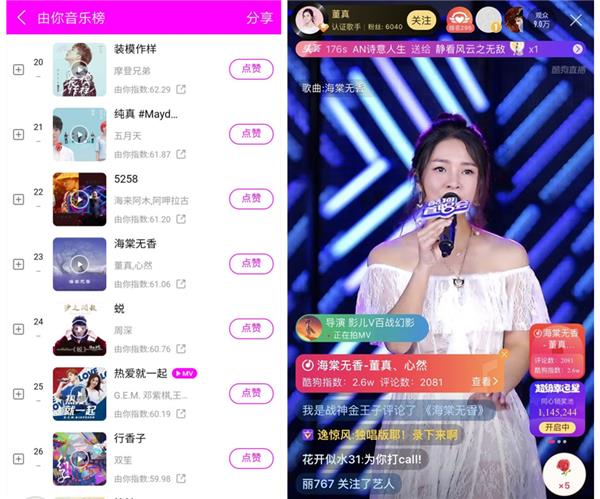Share 蜕 via its index share icon
Viewport: 600px width, 499px height.
181,349
